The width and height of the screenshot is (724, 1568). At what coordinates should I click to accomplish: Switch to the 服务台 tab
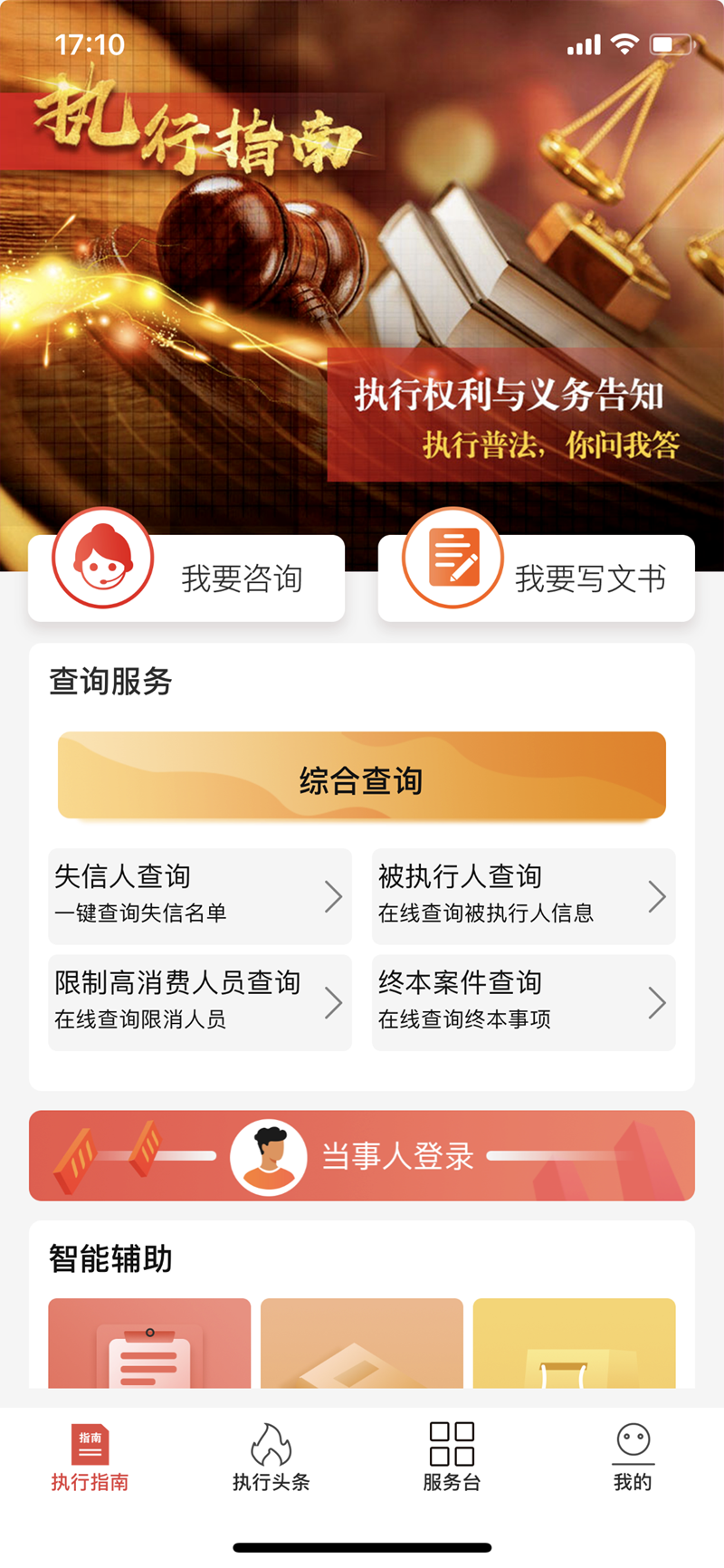coord(452,1456)
